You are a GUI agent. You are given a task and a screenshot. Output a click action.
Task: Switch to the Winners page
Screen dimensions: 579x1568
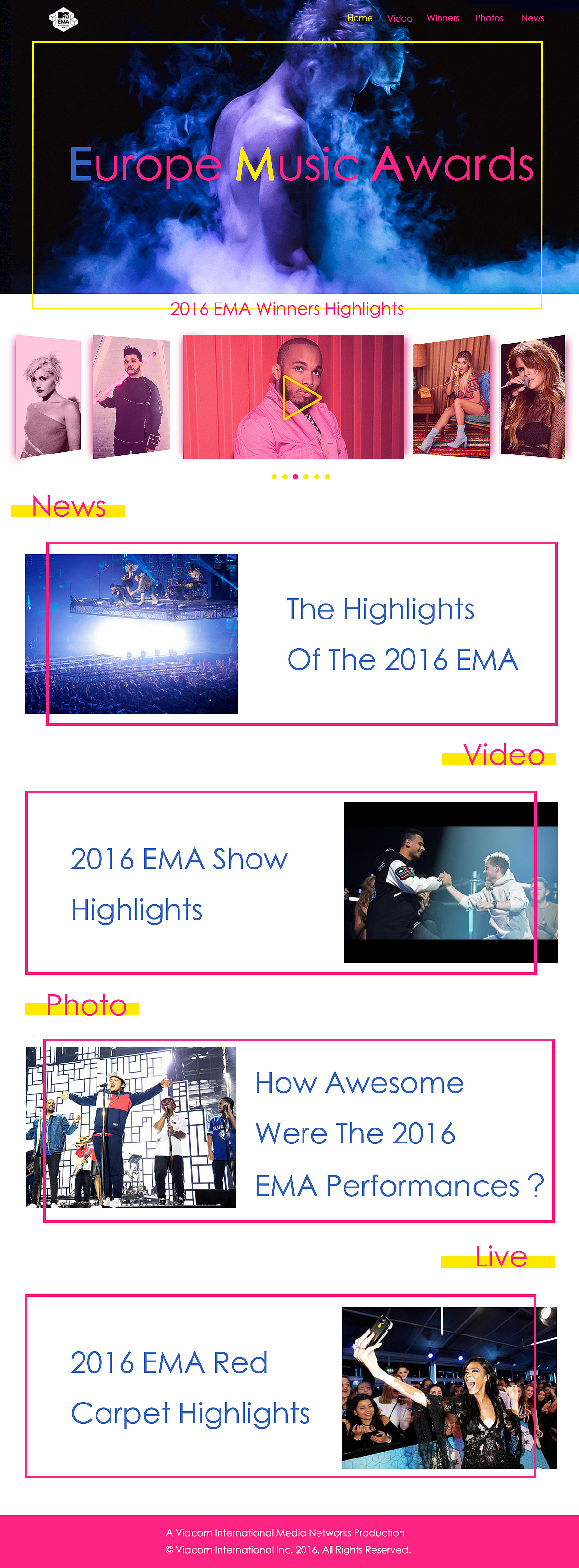coord(442,18)
